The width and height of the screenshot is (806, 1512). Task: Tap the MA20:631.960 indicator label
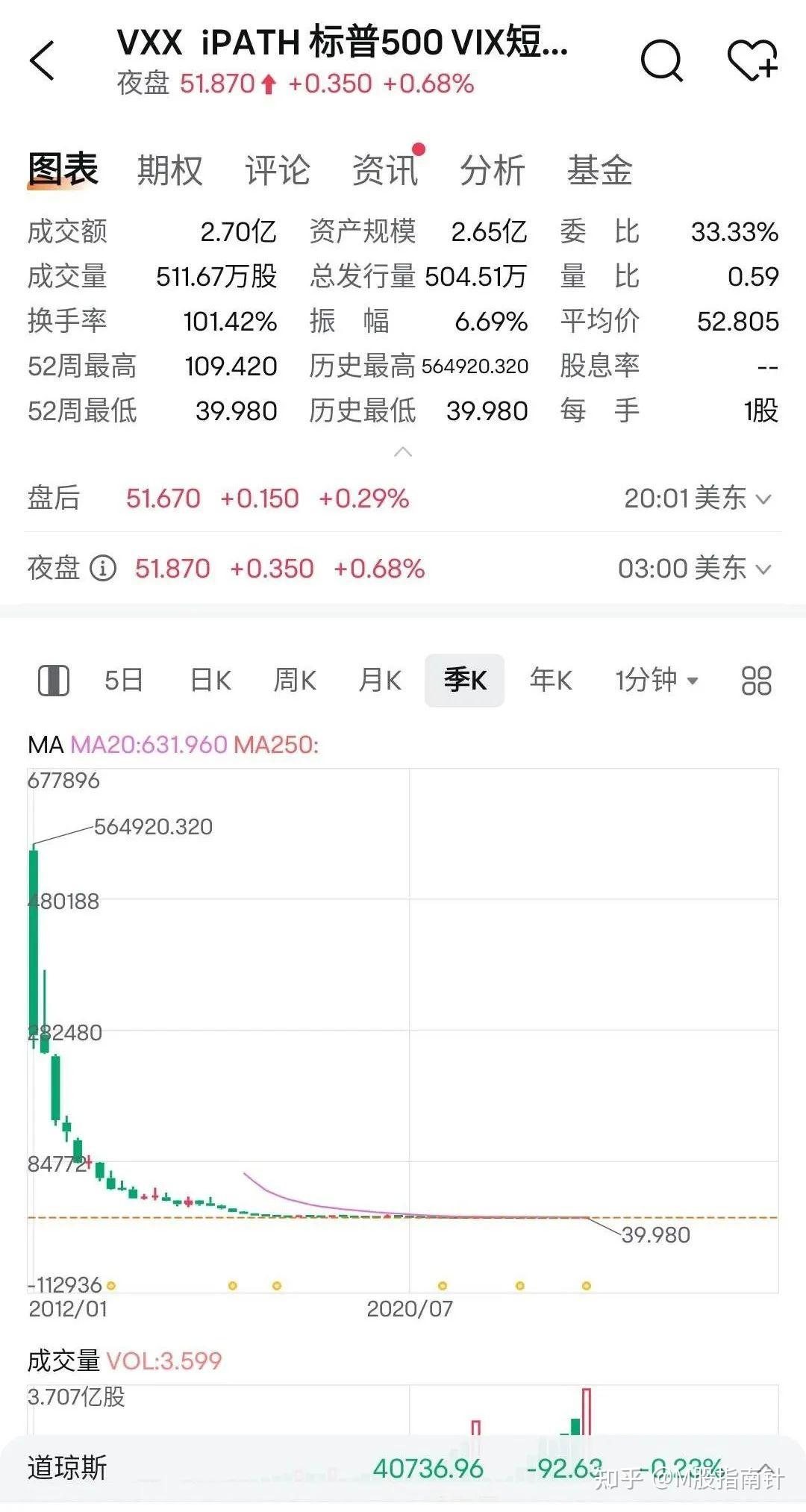coord(149,744)
